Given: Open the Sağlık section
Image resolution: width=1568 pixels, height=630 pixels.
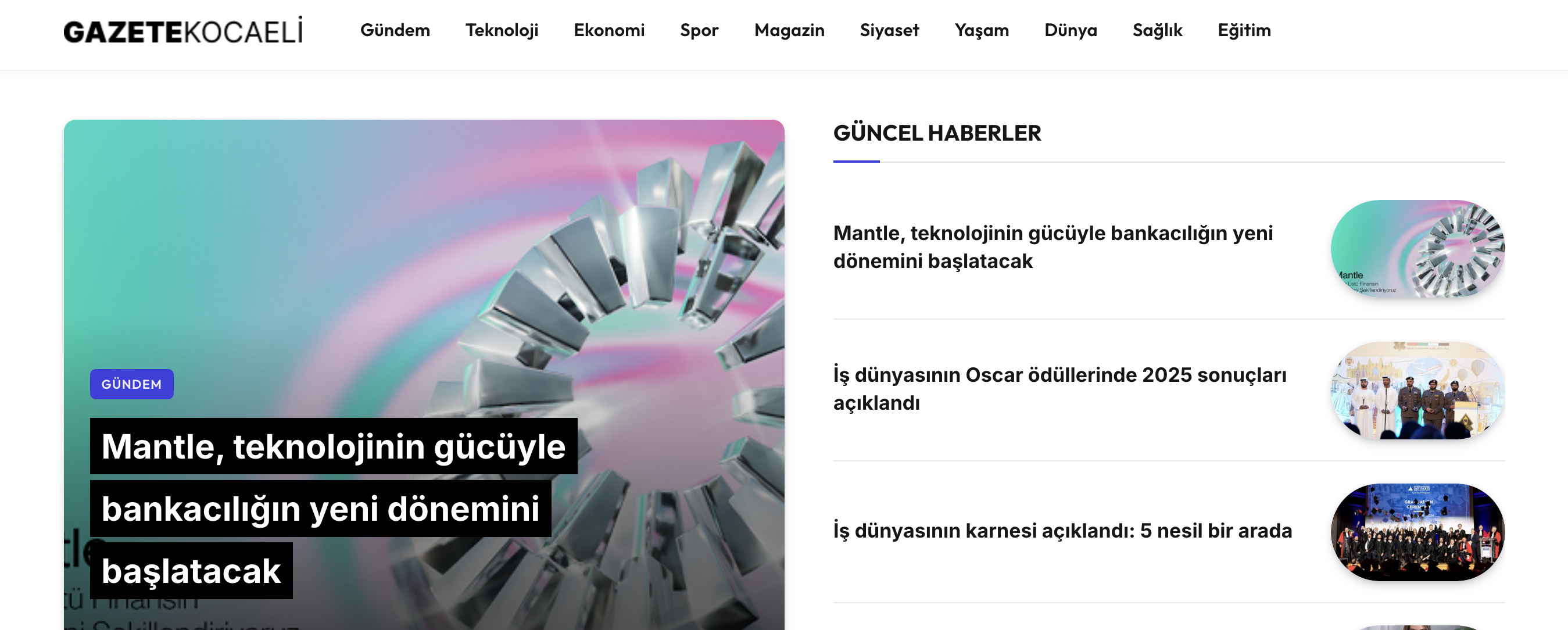Looking at the screenshot, I should coord(1157,30).
